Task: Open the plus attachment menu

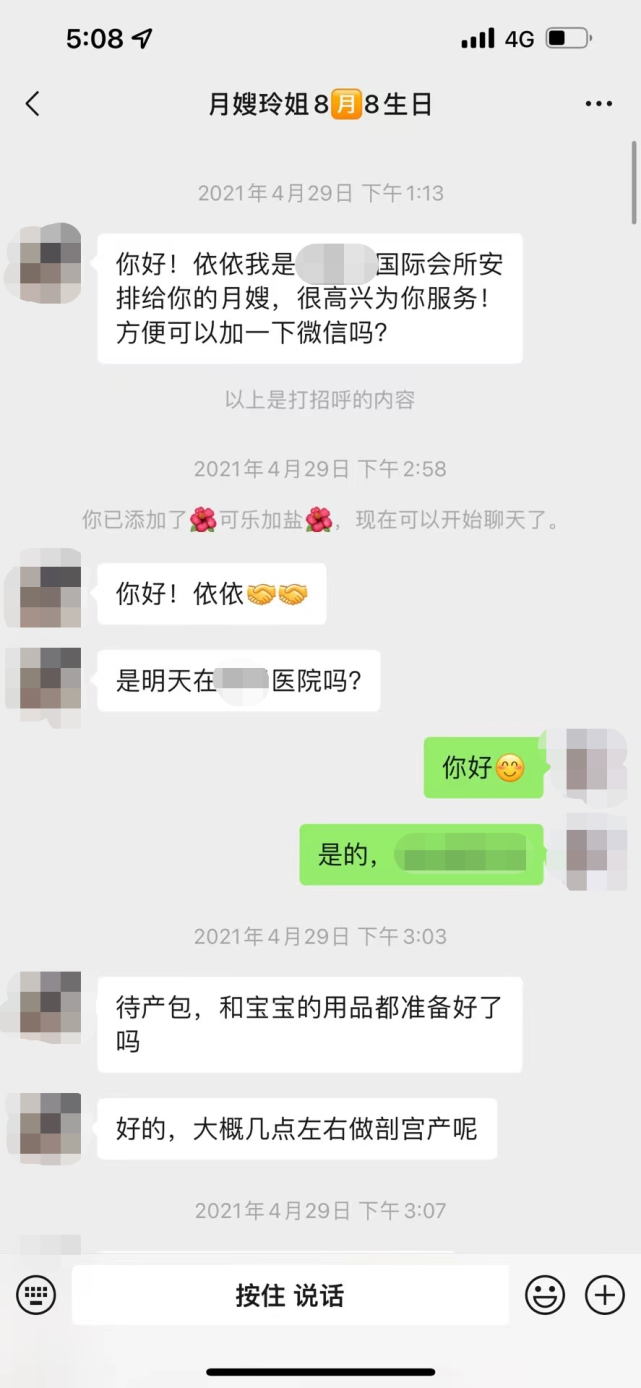Action: [604, 1296]
